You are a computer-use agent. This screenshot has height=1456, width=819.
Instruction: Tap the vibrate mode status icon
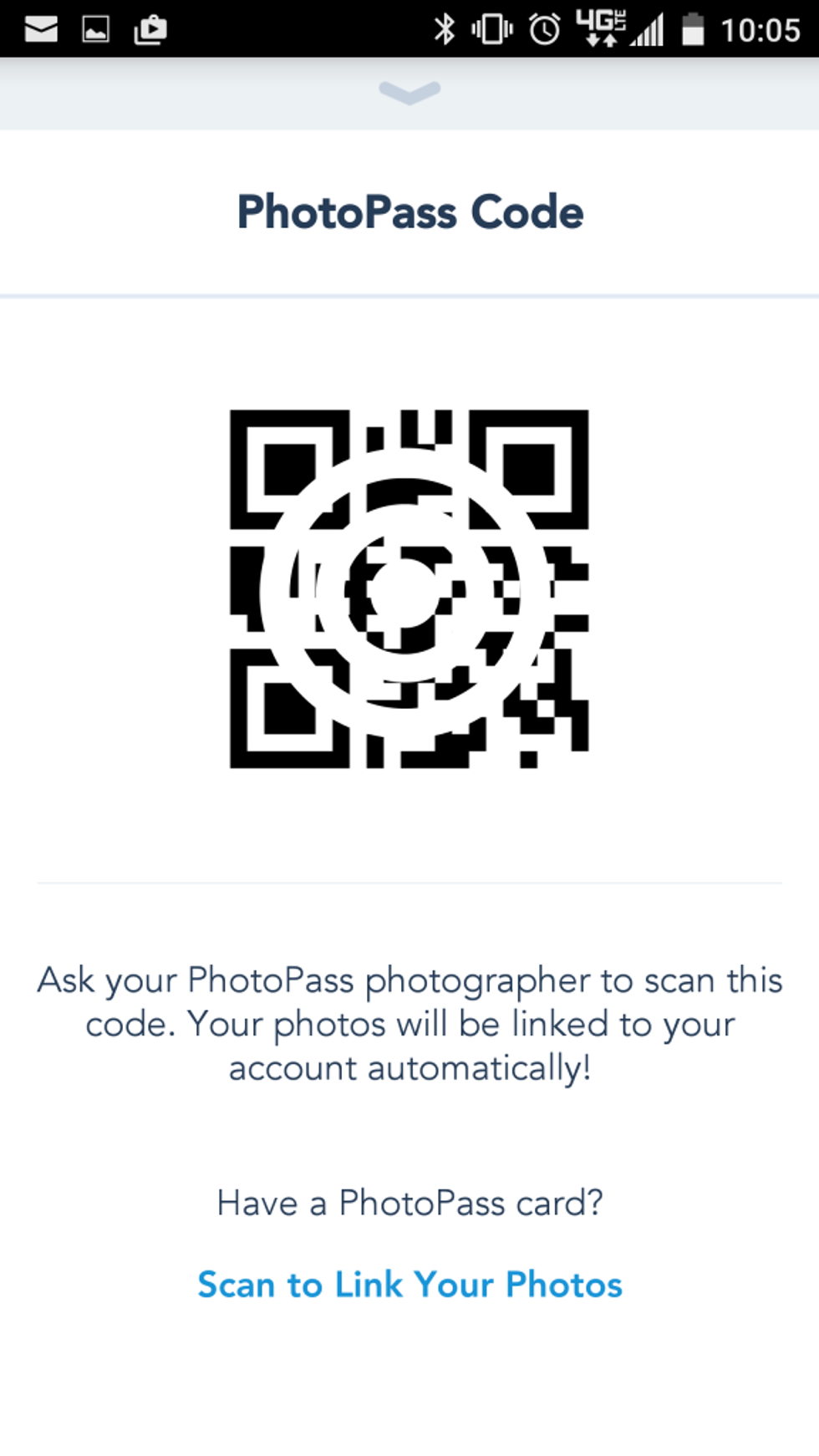pyautogui.click(x=493, y=28)
